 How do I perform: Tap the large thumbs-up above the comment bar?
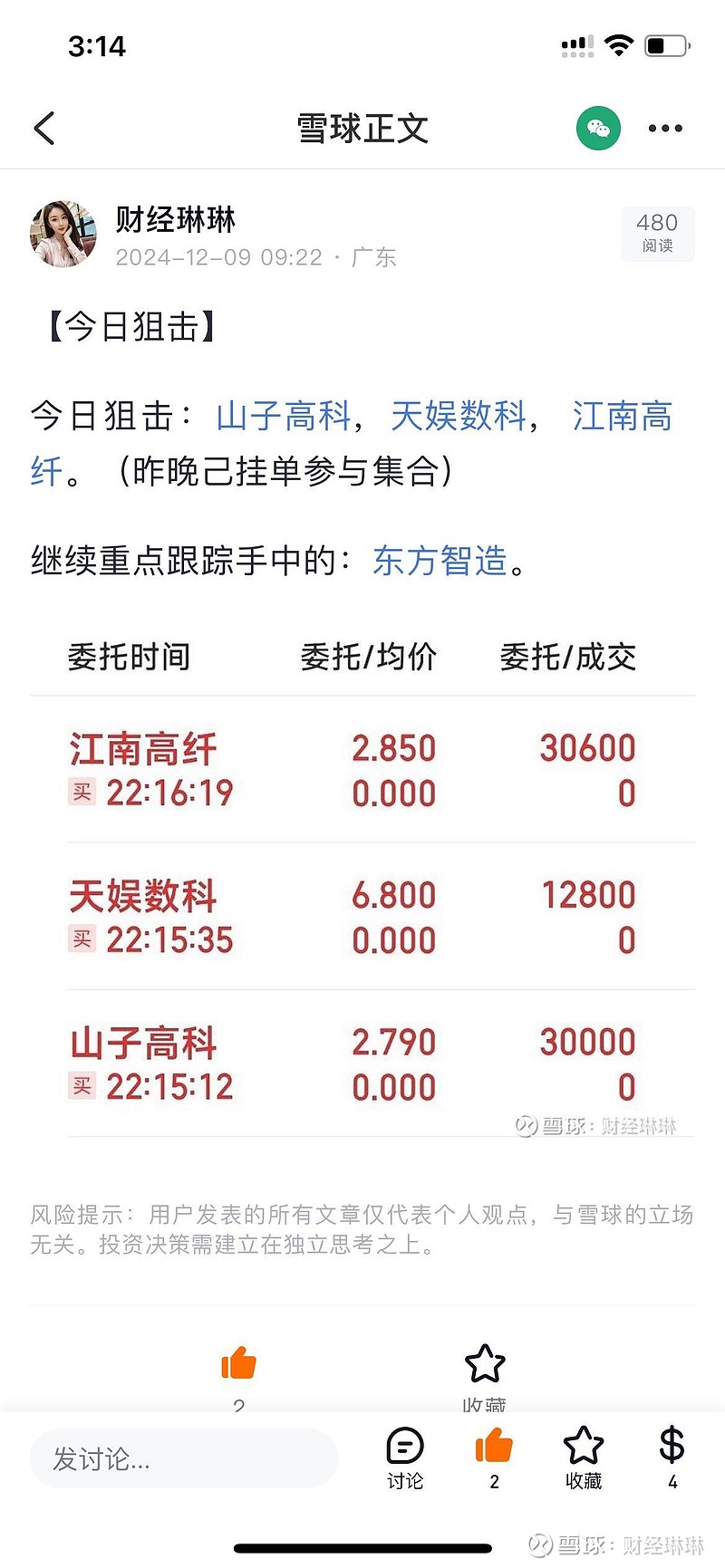[x=238, y=1361]
